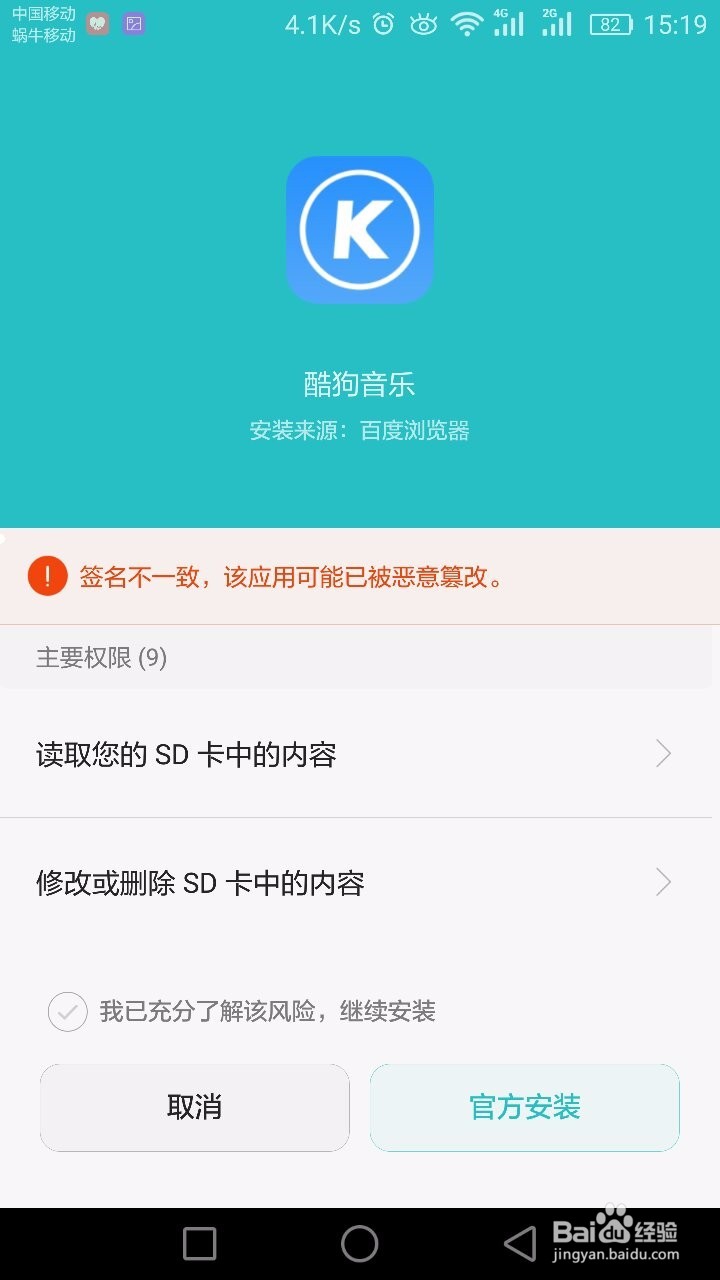Tap the 取消 cancel button
Viewport: 720px width, 1280px height.
tap(194, 1107)
